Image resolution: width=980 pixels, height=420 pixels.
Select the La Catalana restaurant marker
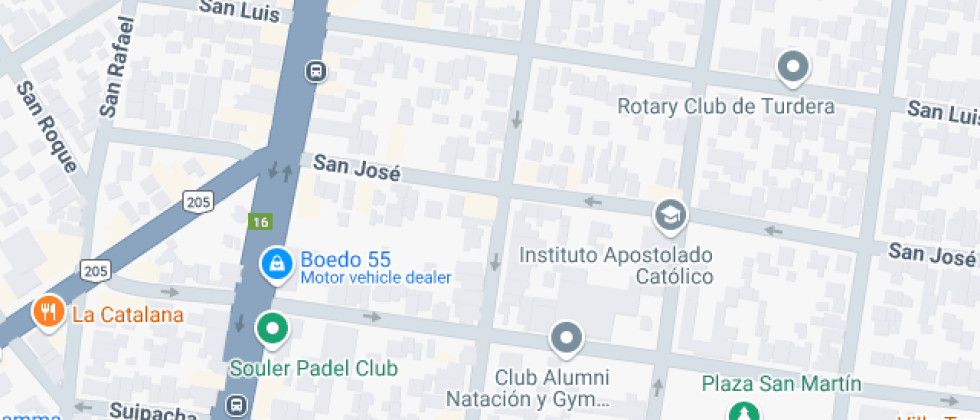pyautogui.click(x=47, y=312)
